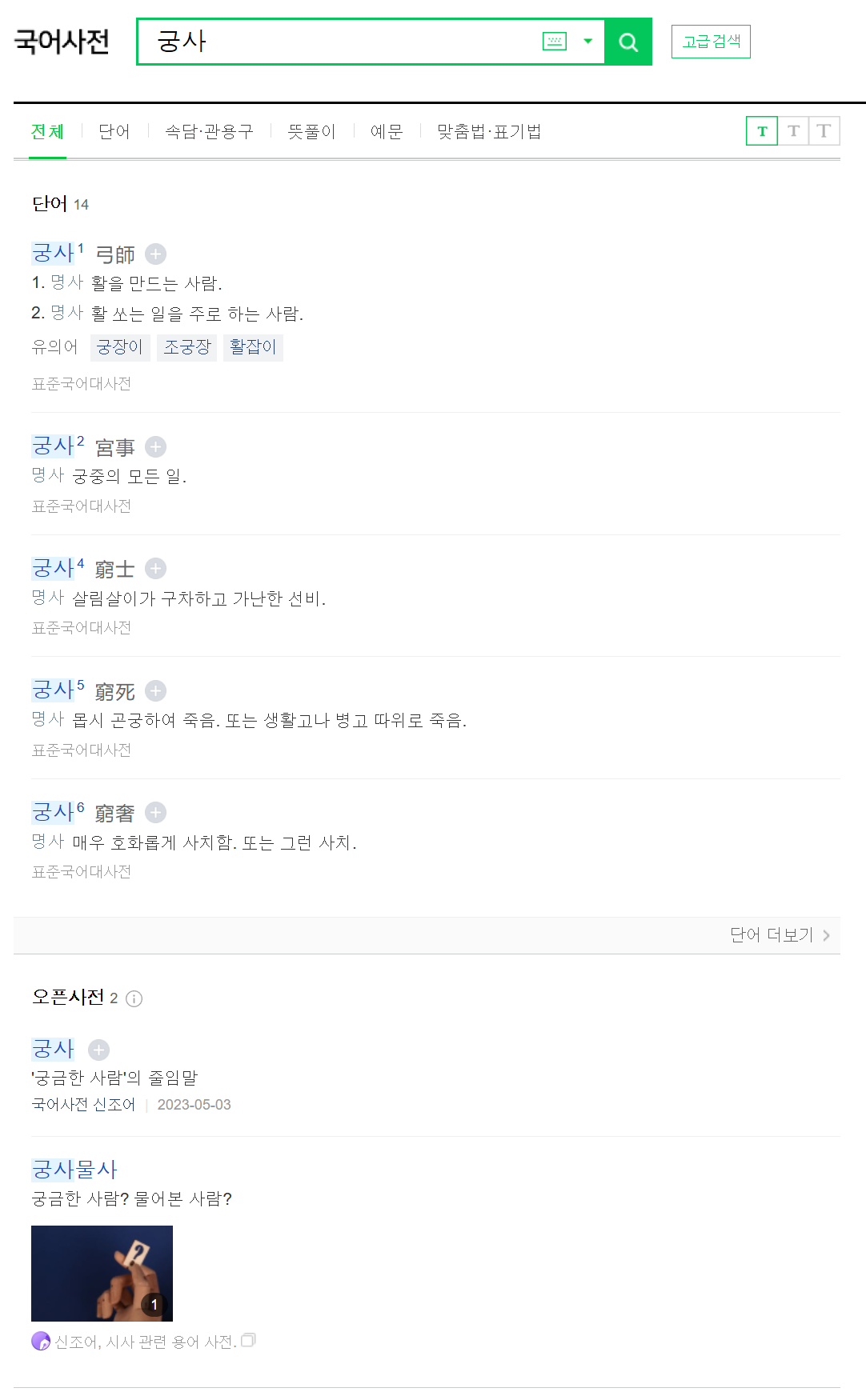Go to the 예문 tab
Image resolution: width=866 pixels, height=1400 pixels.
tap(387, 131)
